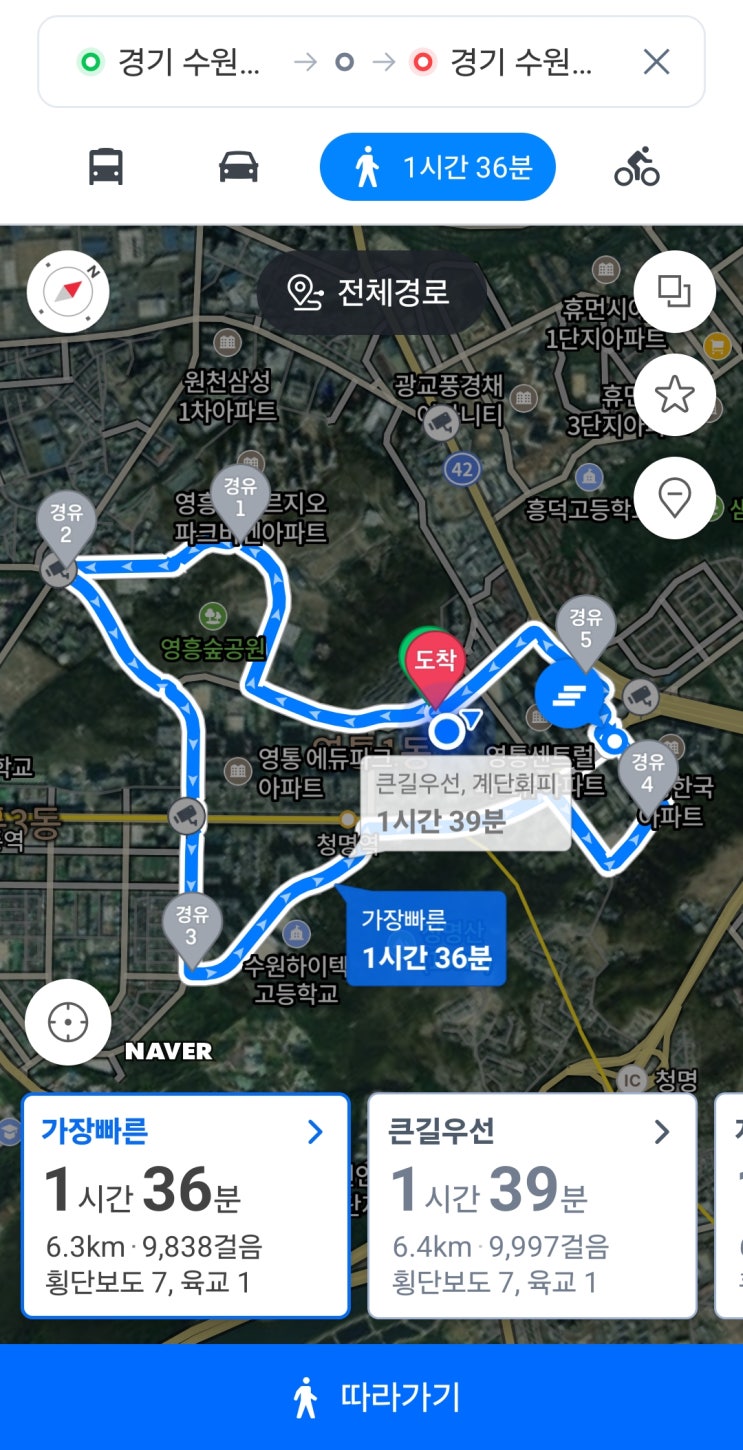Start 따라가기 walking guidance
743x1450 pixels.
(x=371, y=1397)
